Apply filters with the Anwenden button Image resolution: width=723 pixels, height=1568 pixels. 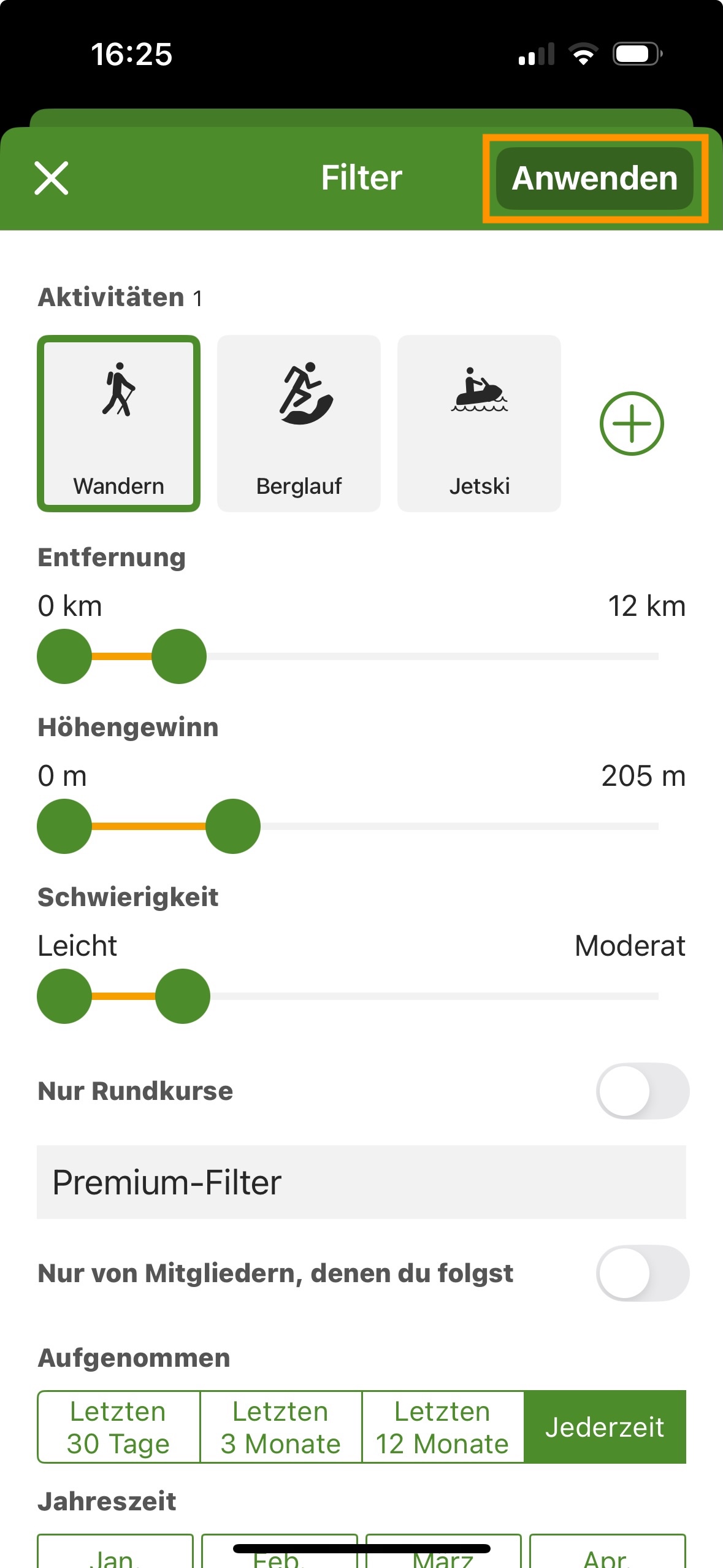click(x=595, y=178)
